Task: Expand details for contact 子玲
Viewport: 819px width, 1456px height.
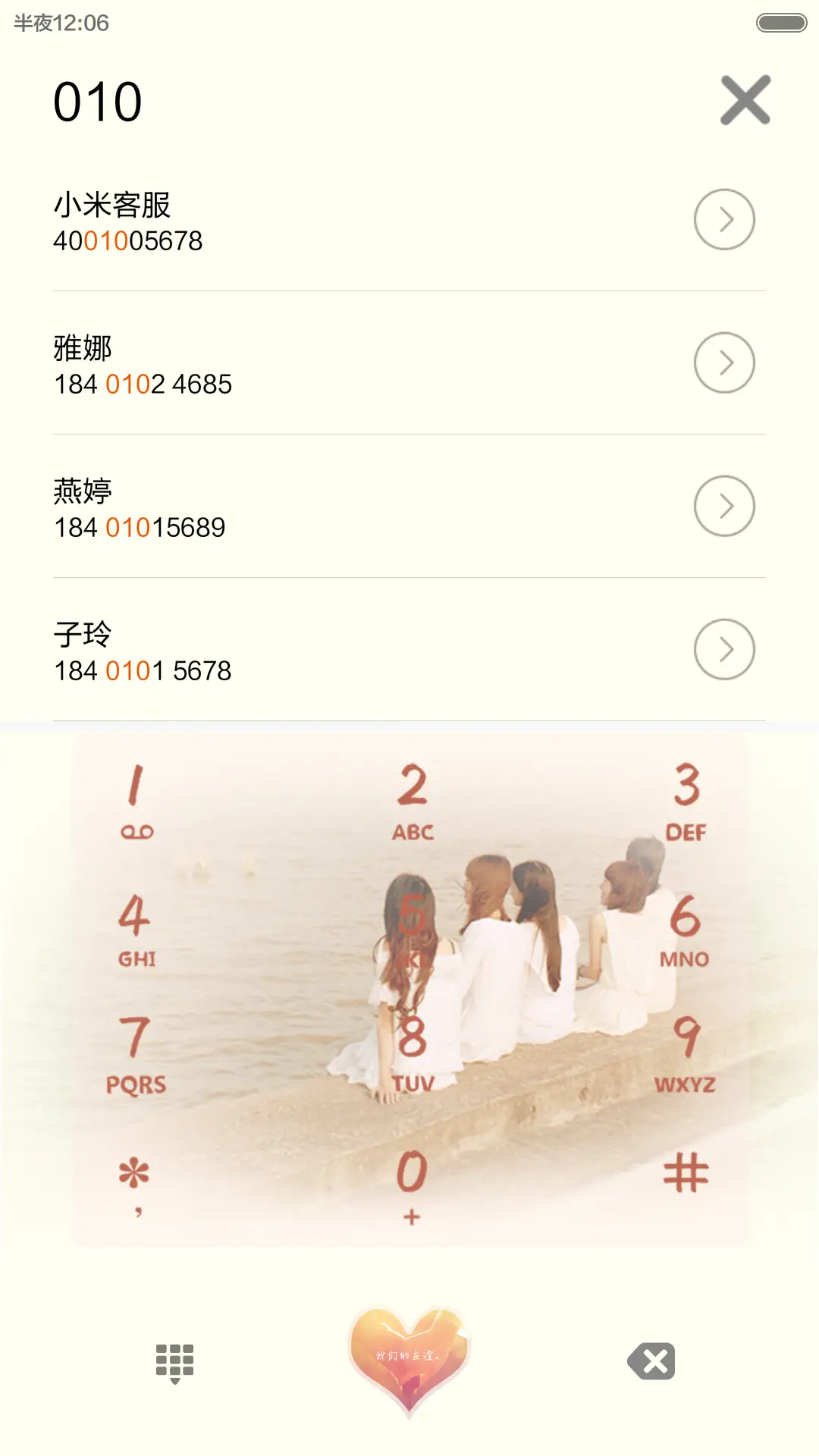Action: tap(724, 649)
